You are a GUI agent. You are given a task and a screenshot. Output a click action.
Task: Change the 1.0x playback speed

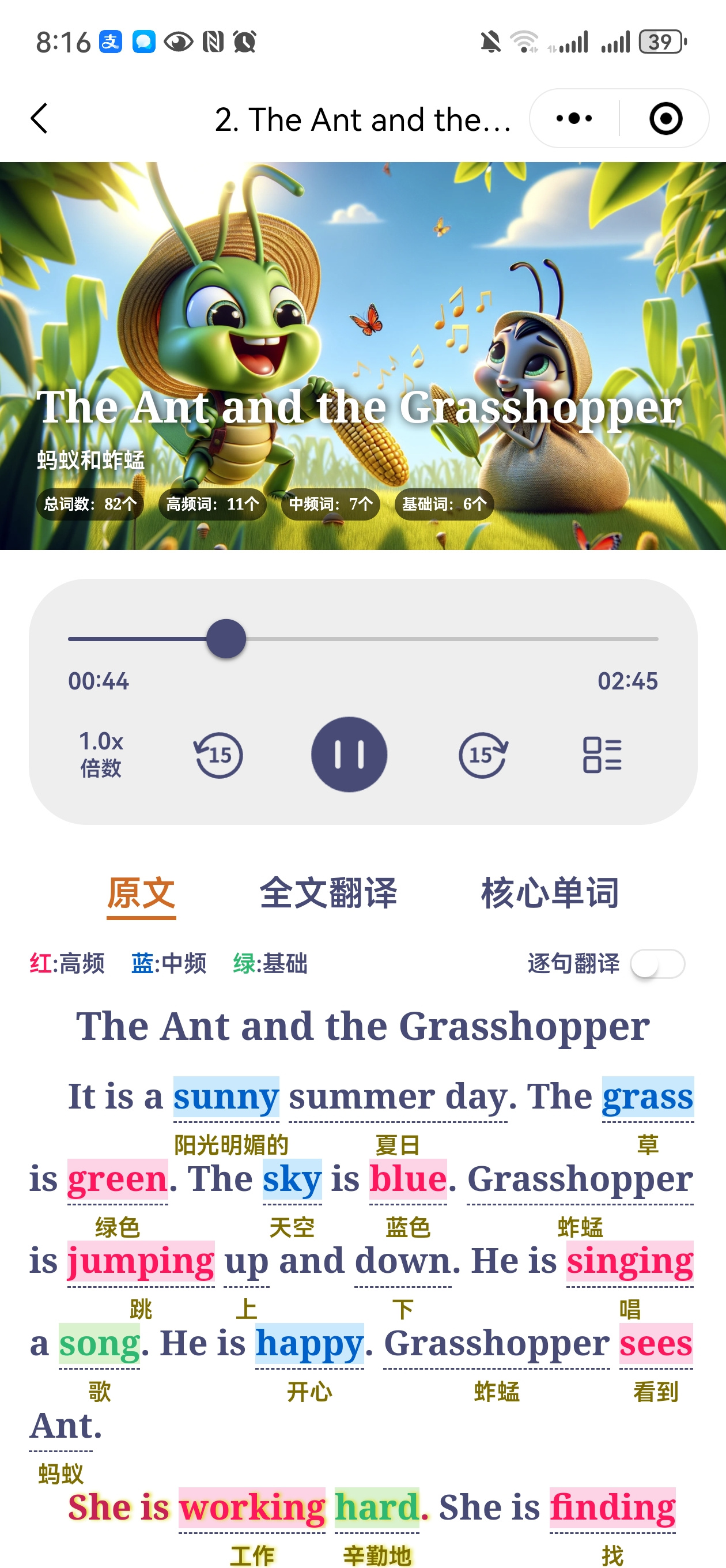coord(101,754)
